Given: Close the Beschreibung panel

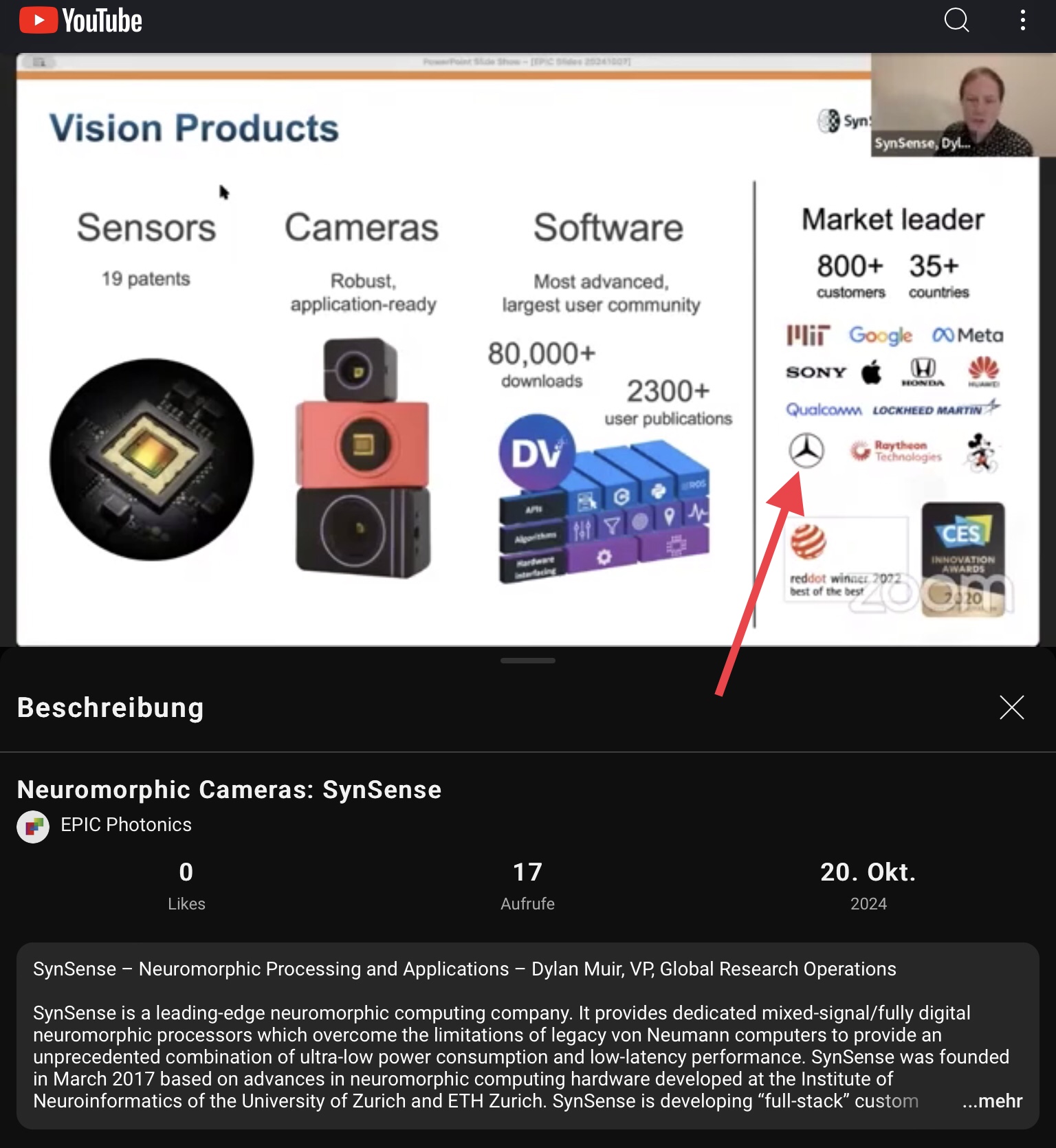Looking at the screenshot, I should (1011, 707).
